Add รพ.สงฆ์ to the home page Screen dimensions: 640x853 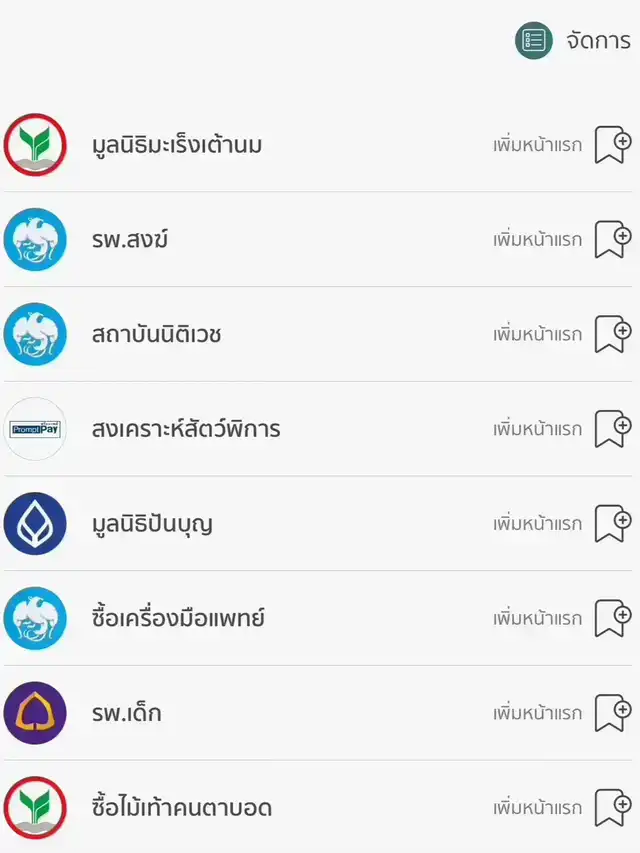point(612,240)
